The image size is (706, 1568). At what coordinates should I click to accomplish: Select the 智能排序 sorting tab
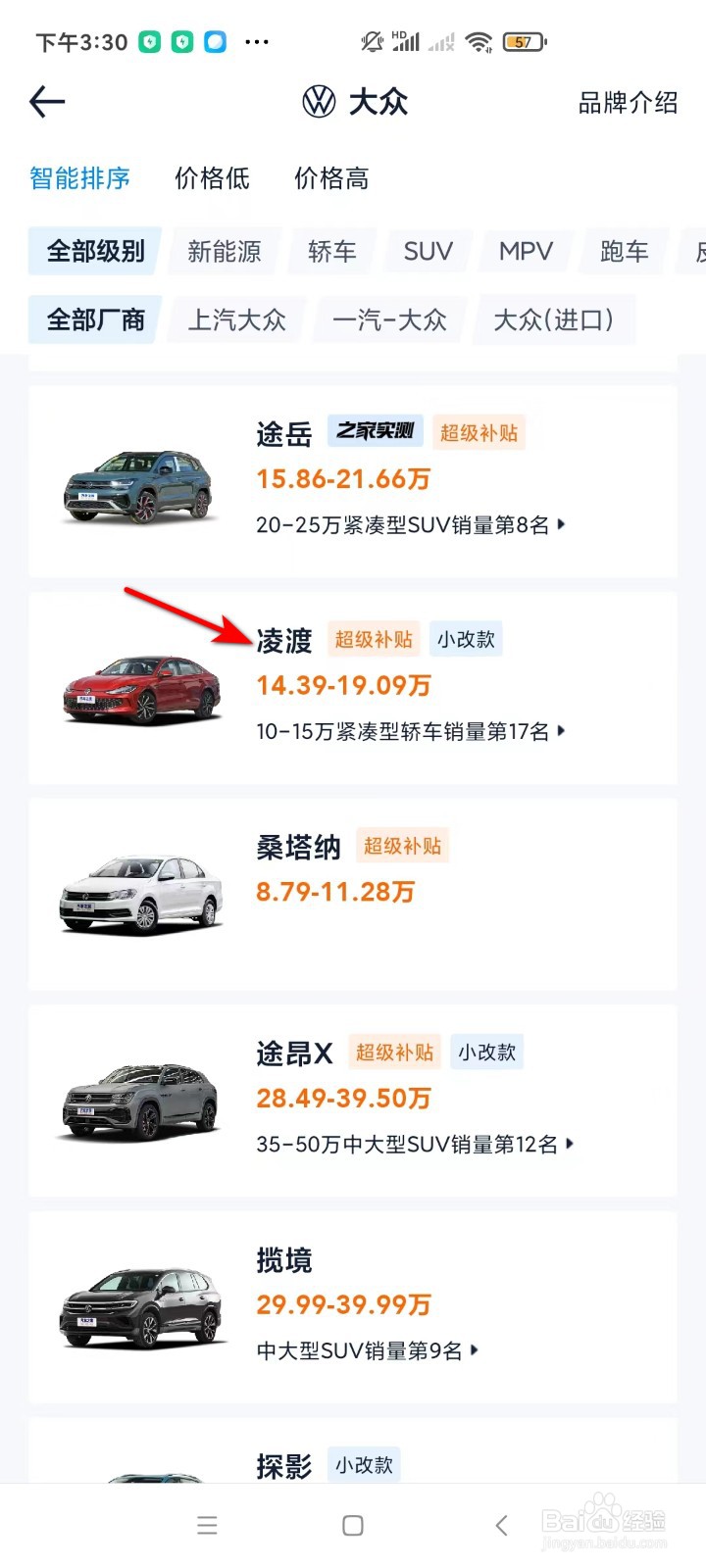79,178
